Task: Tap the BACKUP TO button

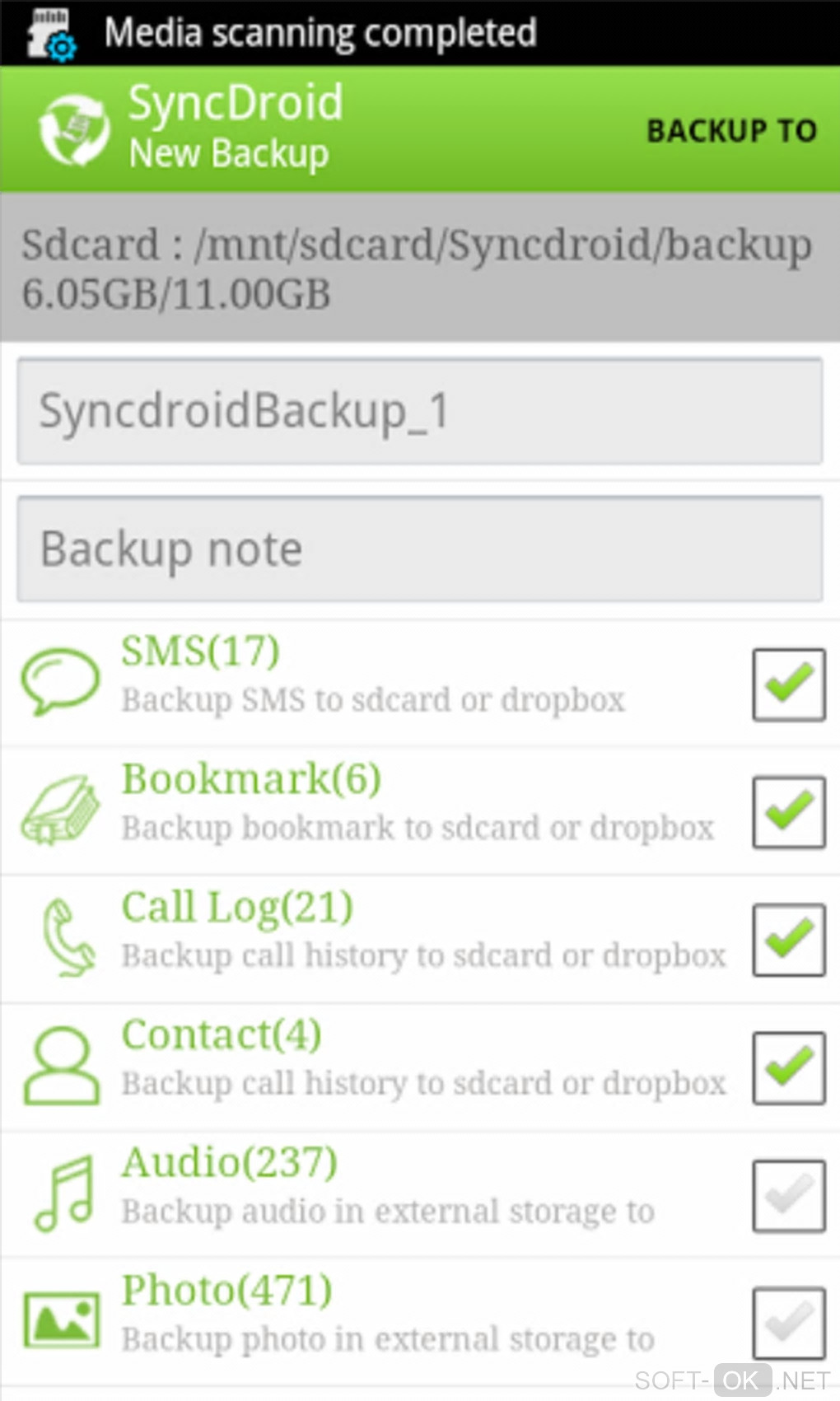Action: click(731, 131)
